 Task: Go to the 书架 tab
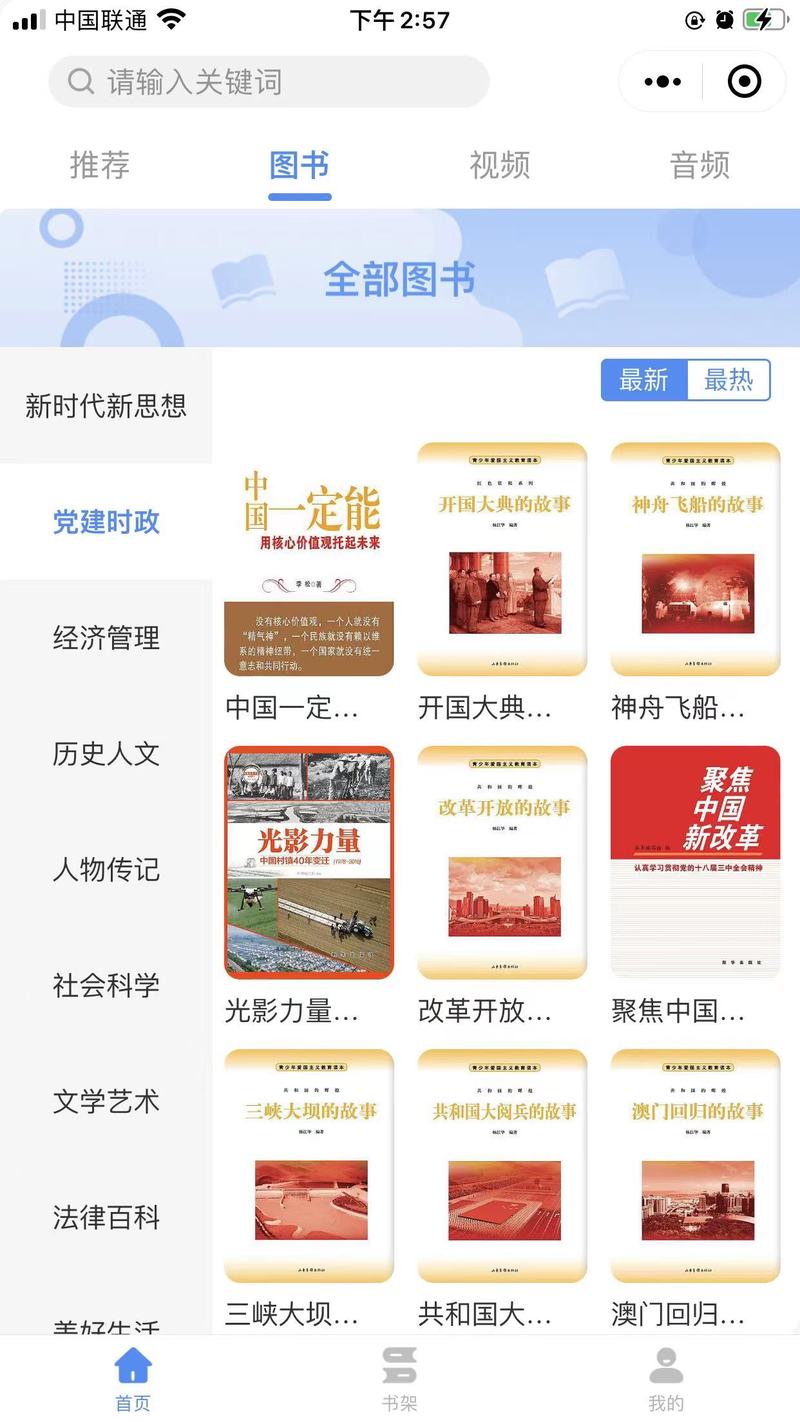point(399,1378)
